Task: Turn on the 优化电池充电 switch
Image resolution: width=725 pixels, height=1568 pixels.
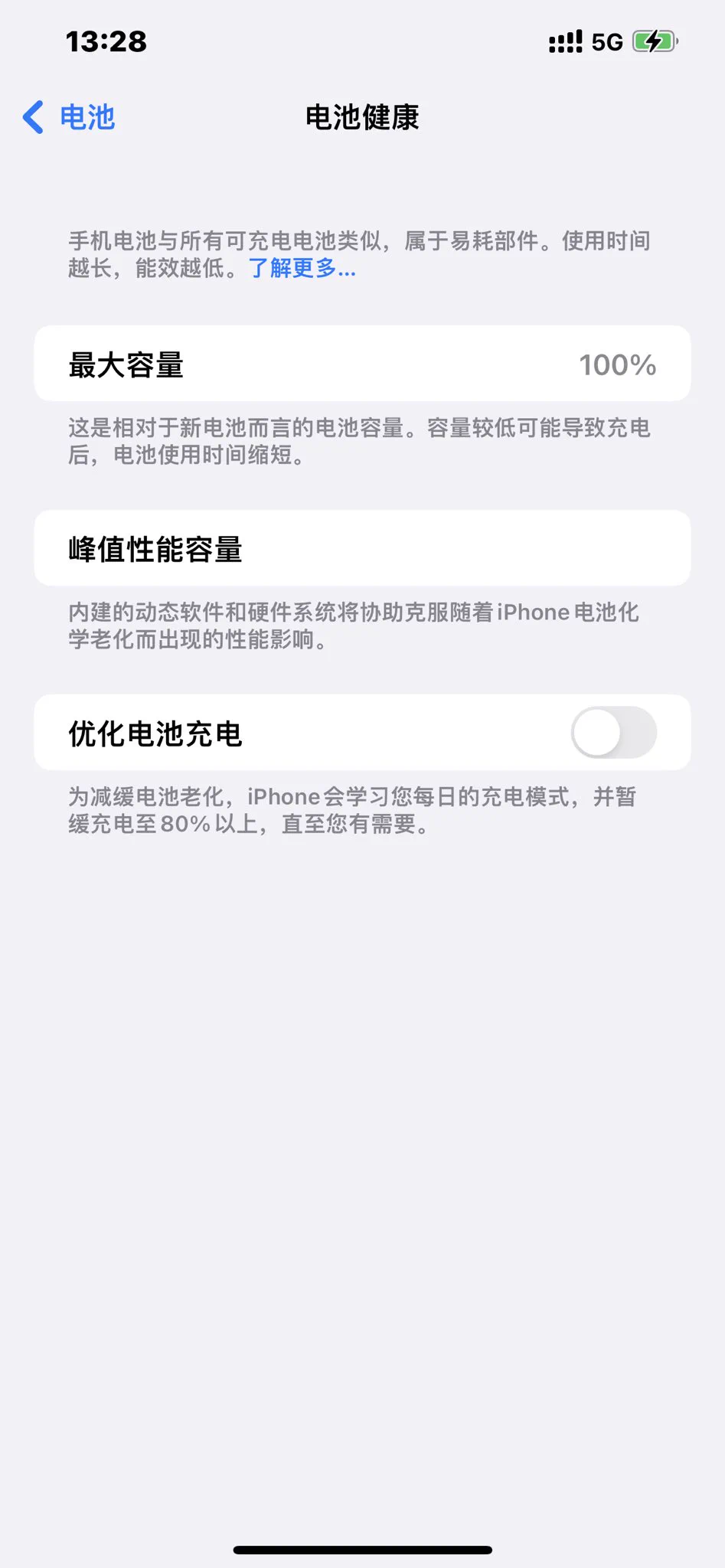Action: pyautogui.click(x=613, y=733)
